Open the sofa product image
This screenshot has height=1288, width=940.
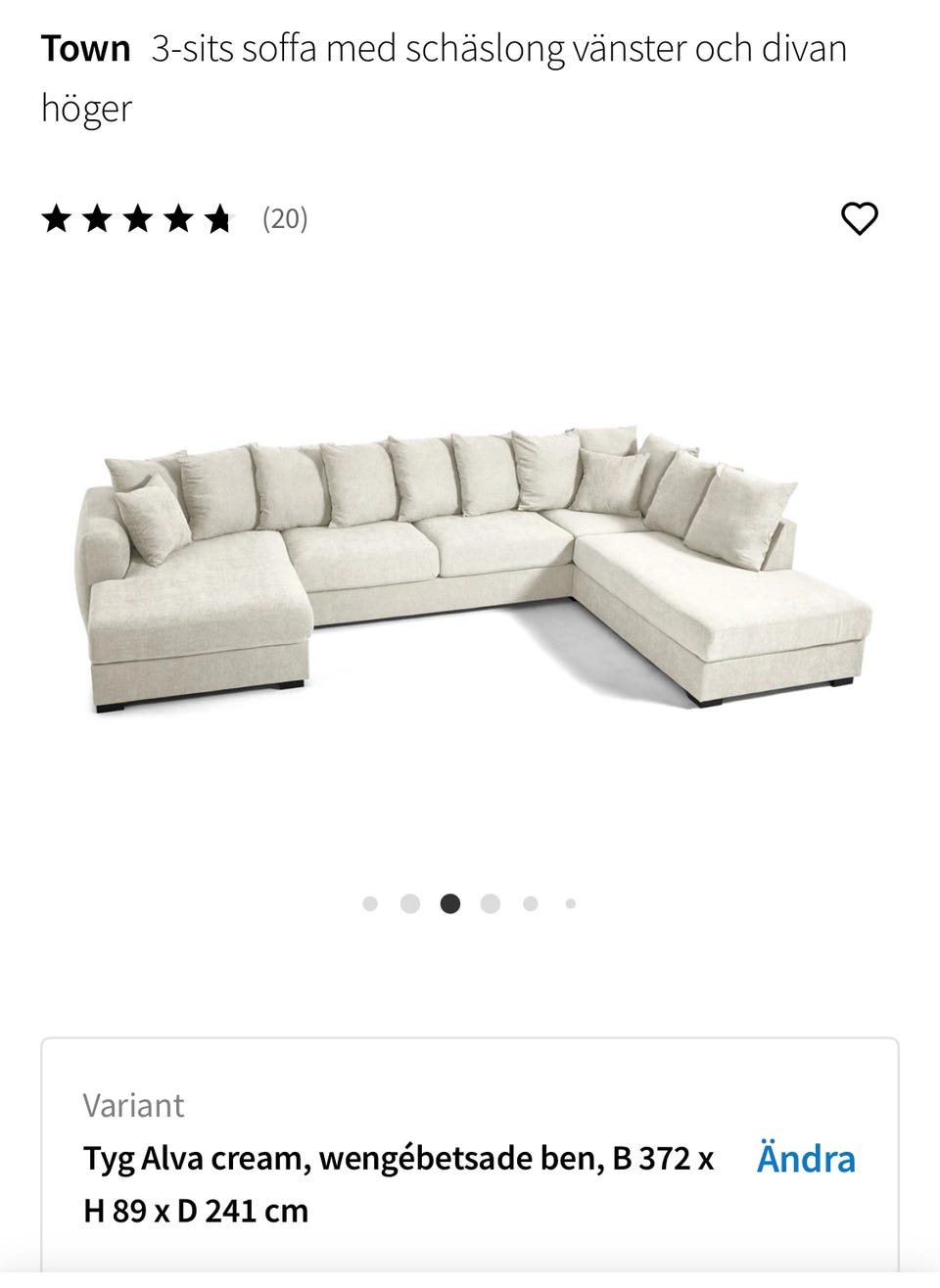(x=475, y=568)
